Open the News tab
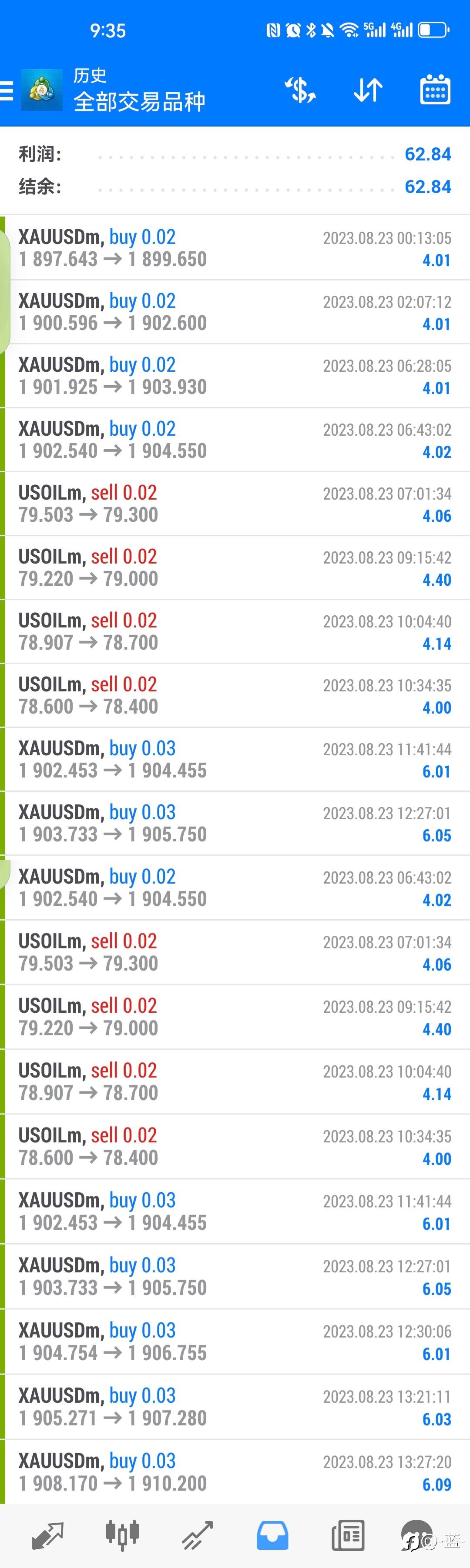 (348, 1534)
